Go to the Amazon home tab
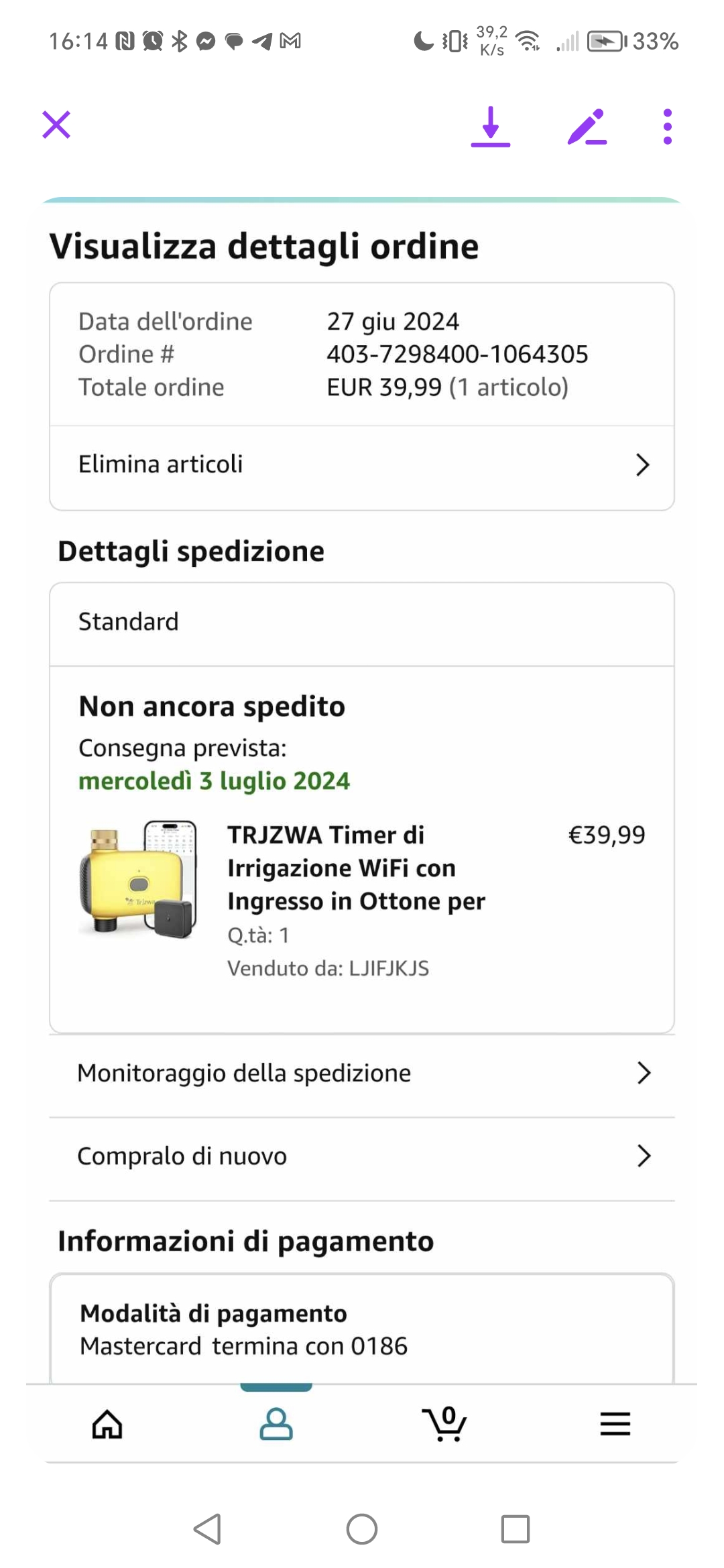Image resolution: width=724 pixels, height=1568 pixels. pyautogui.click(x=107, y=1424)
